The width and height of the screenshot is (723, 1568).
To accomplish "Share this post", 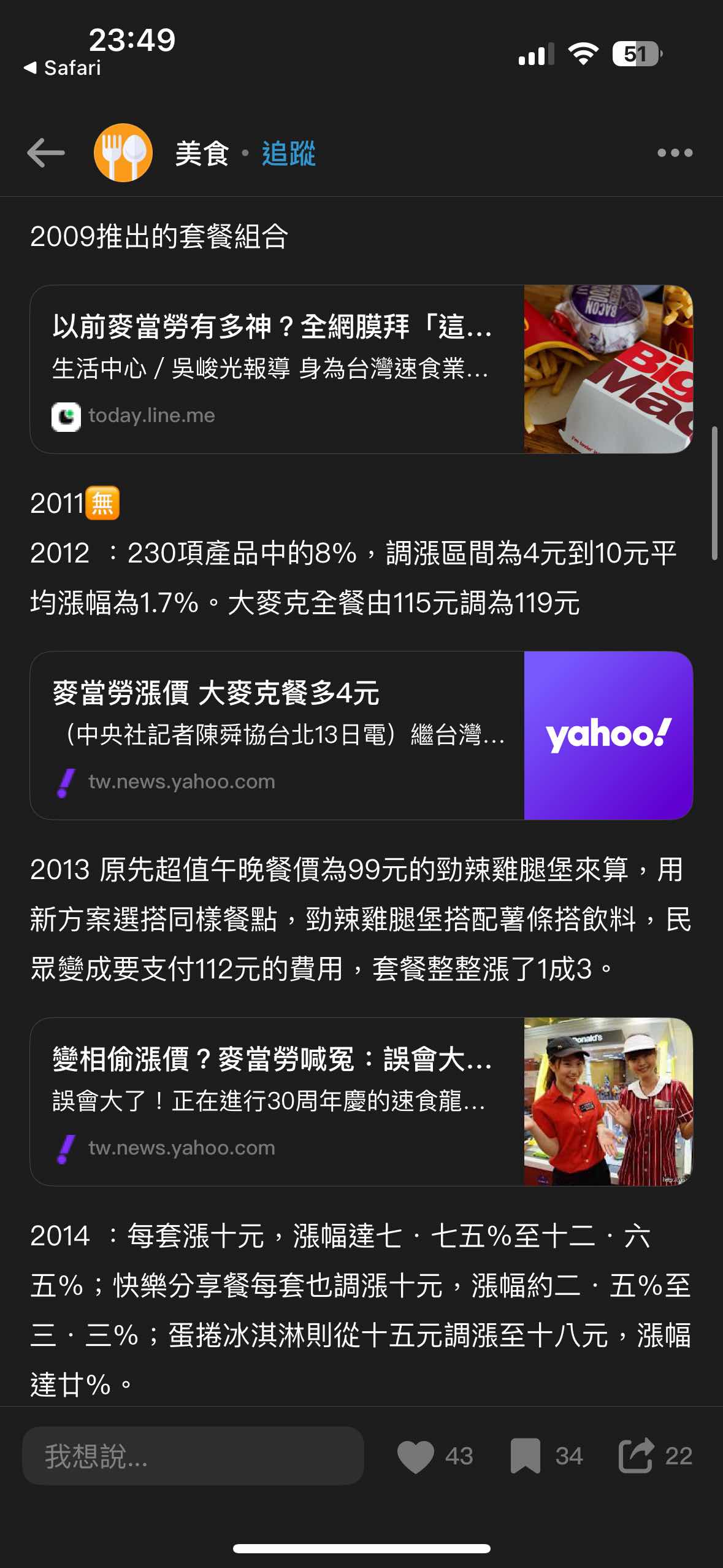I will pos(636,1456).
